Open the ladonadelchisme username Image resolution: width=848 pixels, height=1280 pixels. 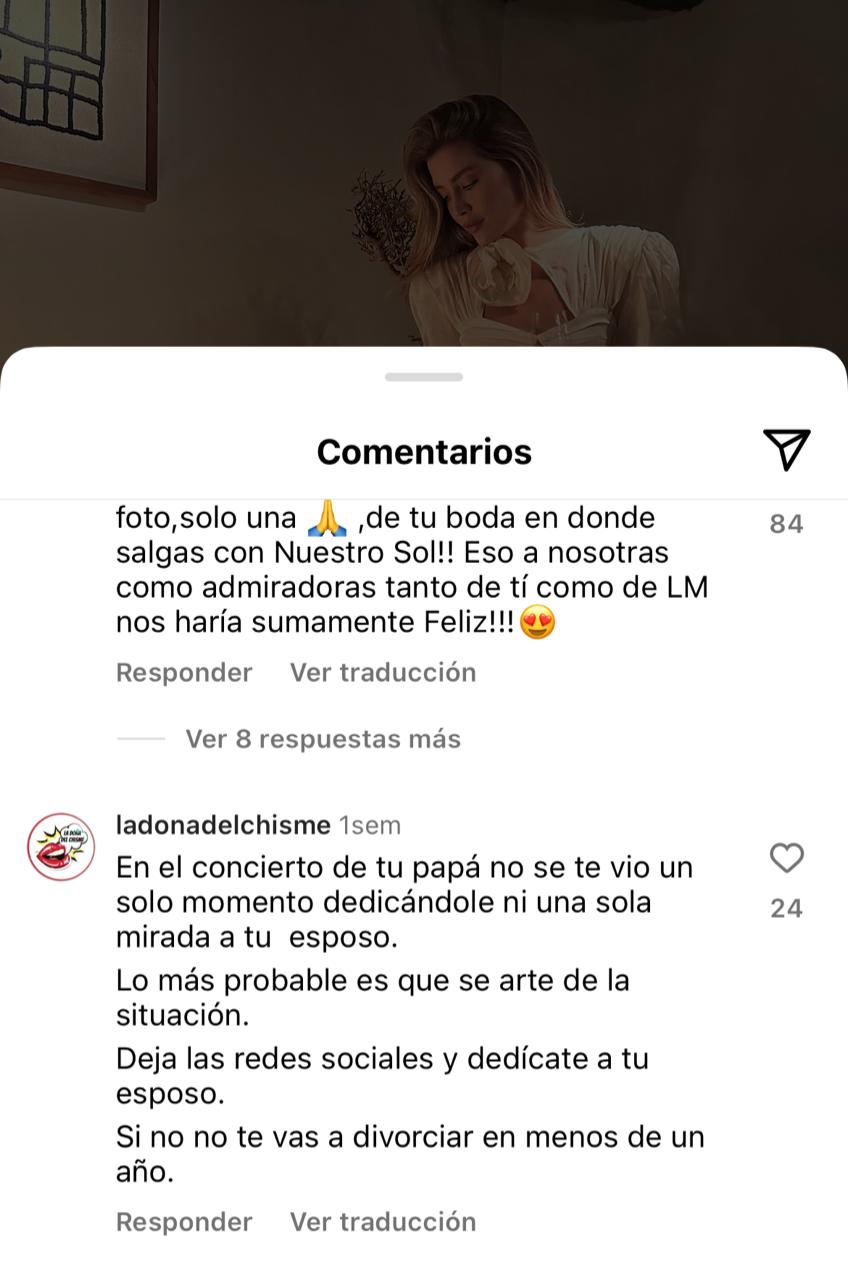(x=223, y=825)
